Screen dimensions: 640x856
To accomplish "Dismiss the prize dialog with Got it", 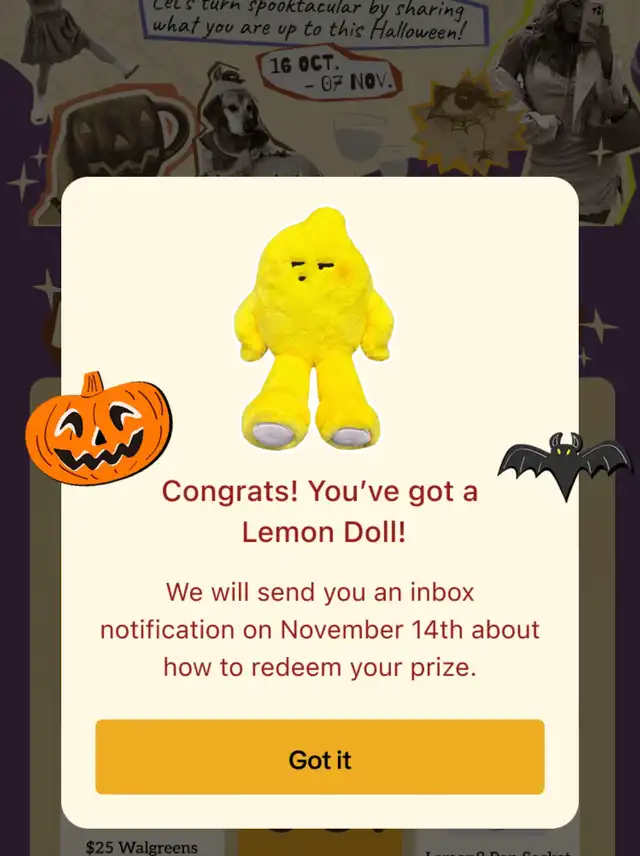I will click(x=320, y=758).
